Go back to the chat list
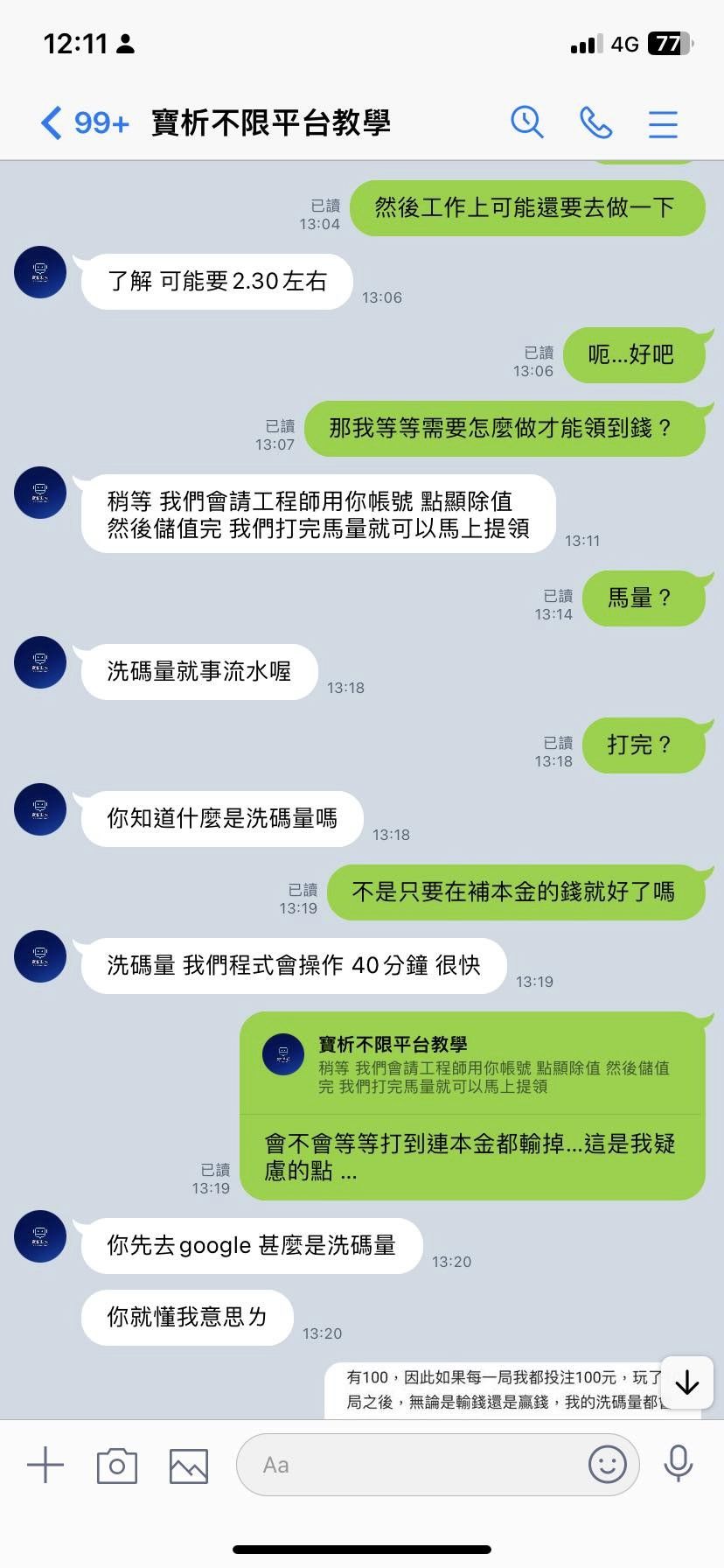724x1568 pixels. (x=52, y=123)
